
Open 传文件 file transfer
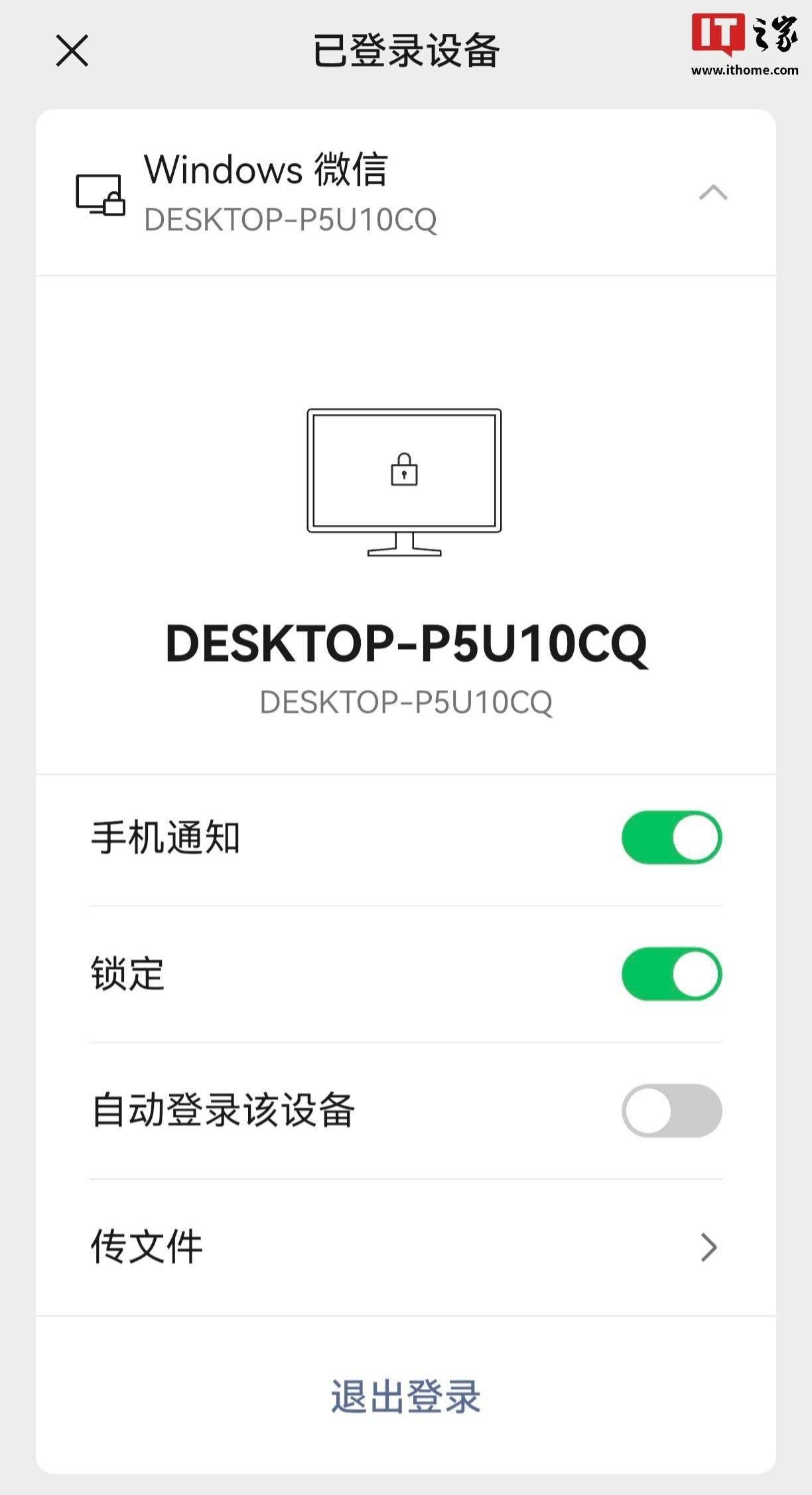coord(405,1247)
